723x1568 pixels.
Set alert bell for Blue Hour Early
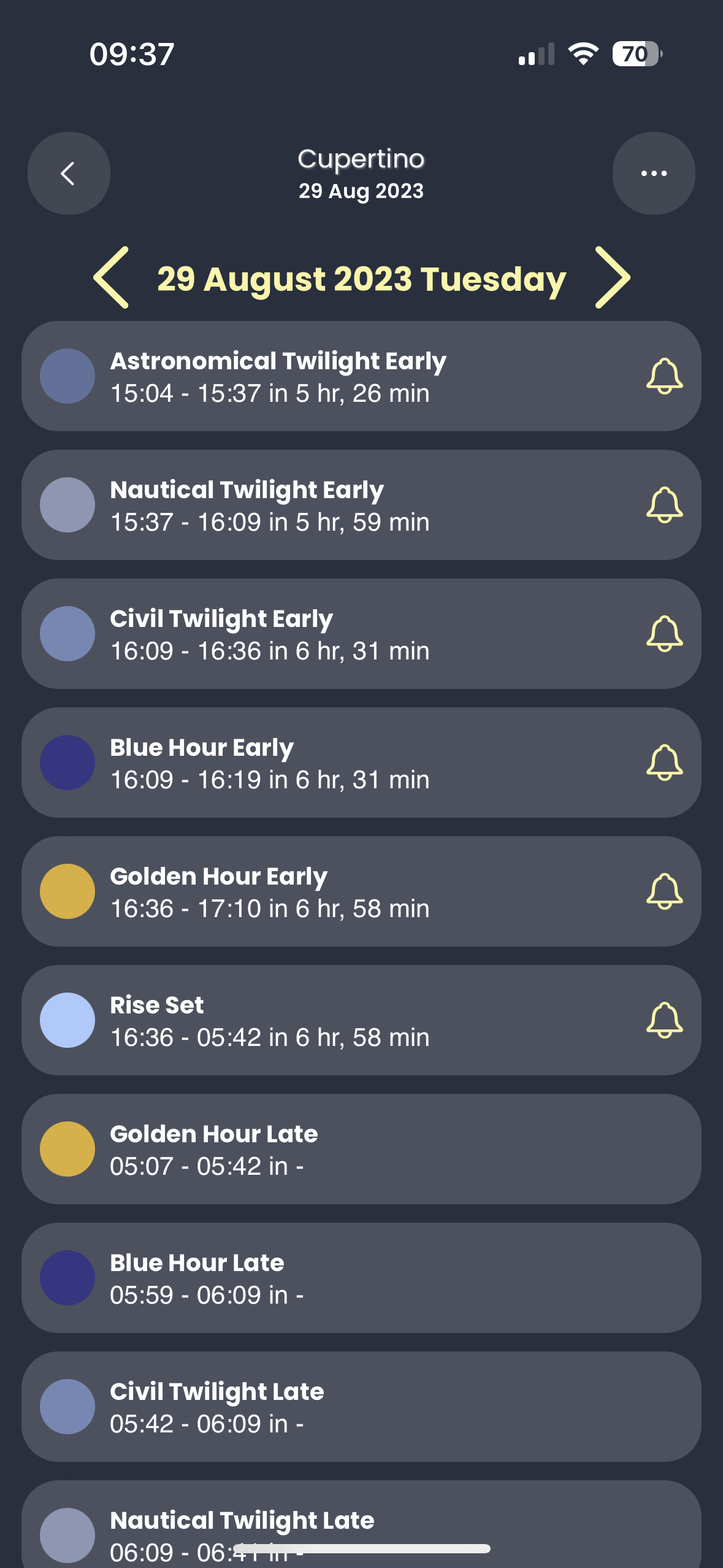[664, 763]
